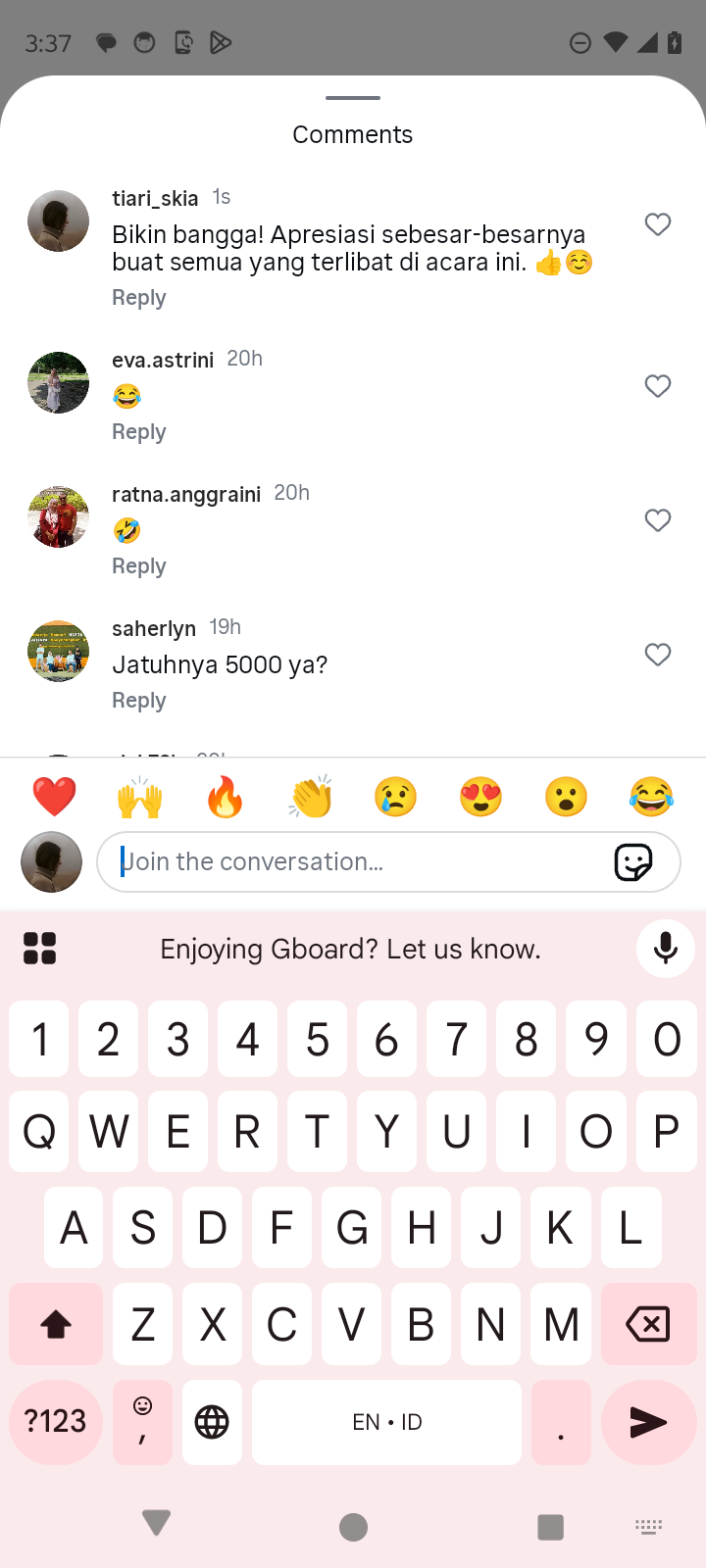
Task: Add the fire emoji reaction
Action: coord(225,797)
